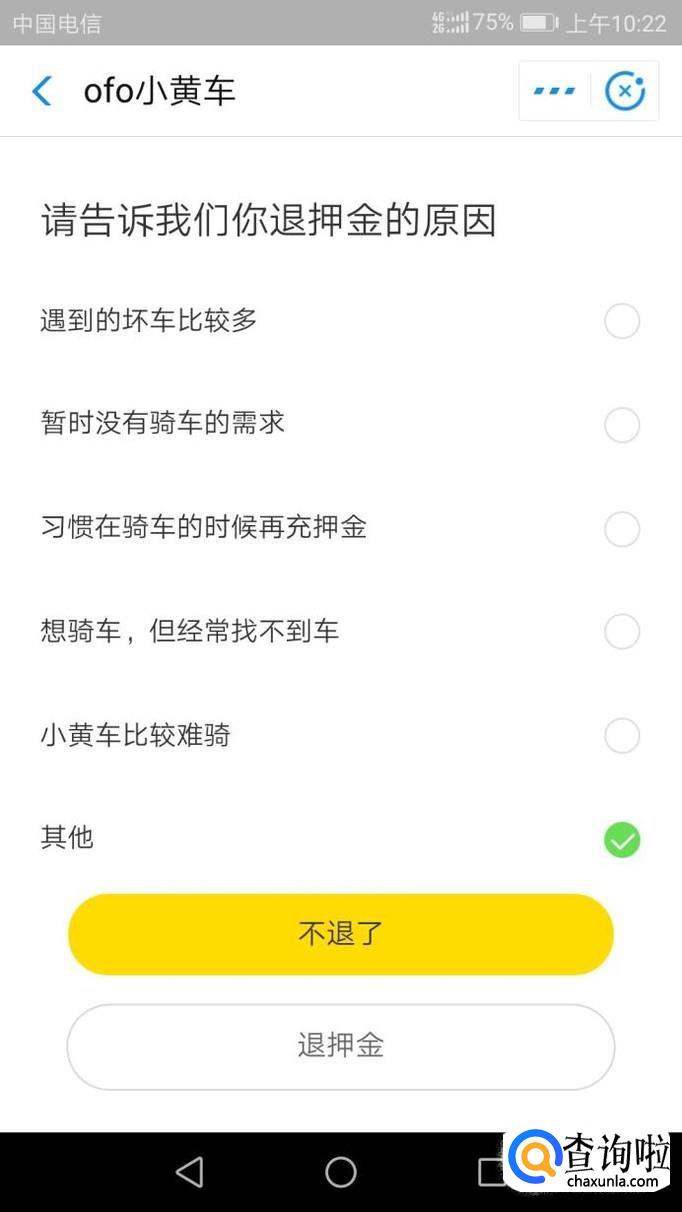Choose 暂时没有骑车的需求 as the reason
This screenshot has height=1212, width=682.
[x=621, y=425]
